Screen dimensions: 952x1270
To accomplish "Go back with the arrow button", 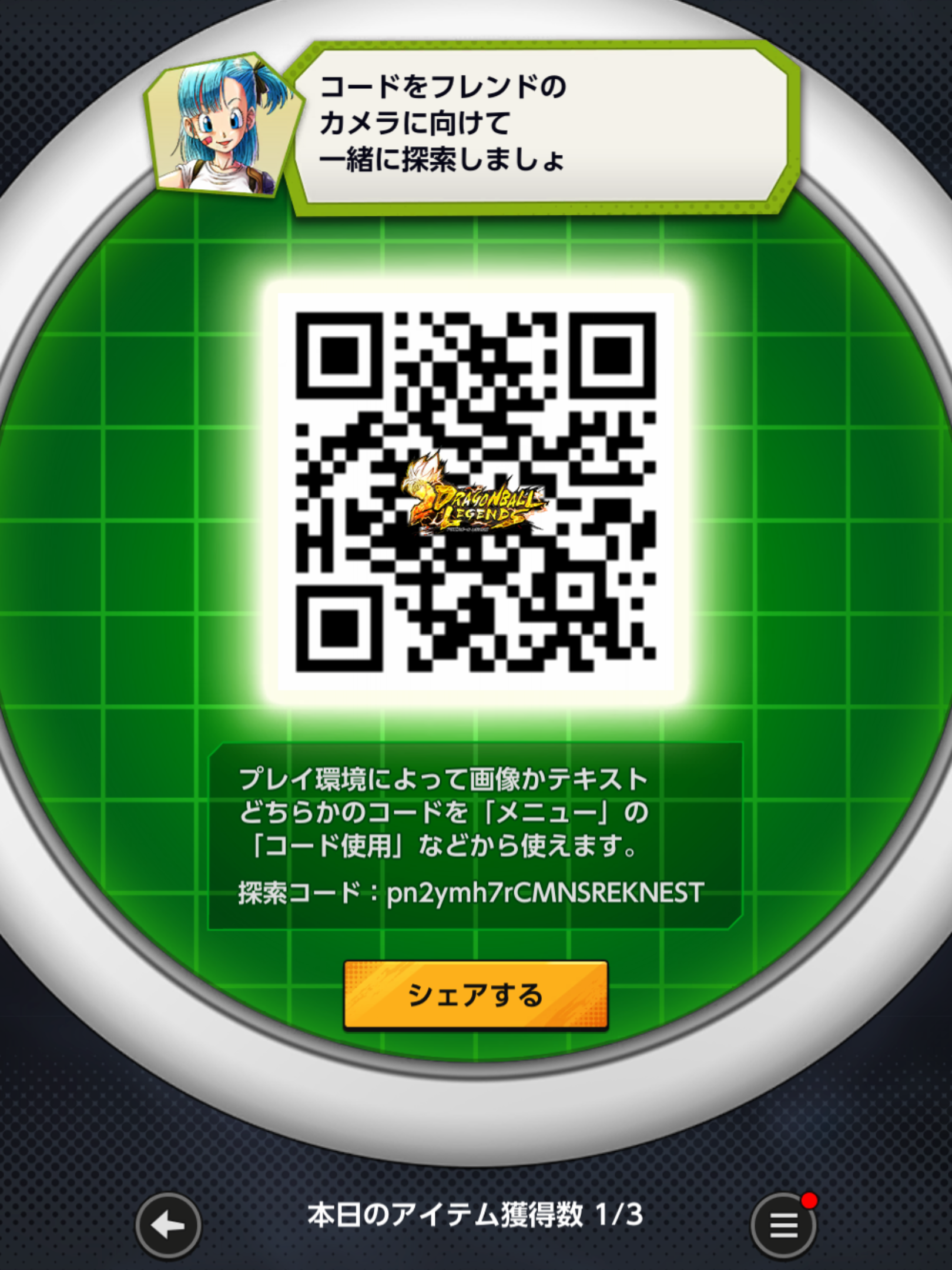I will (x=168, y=1225).
